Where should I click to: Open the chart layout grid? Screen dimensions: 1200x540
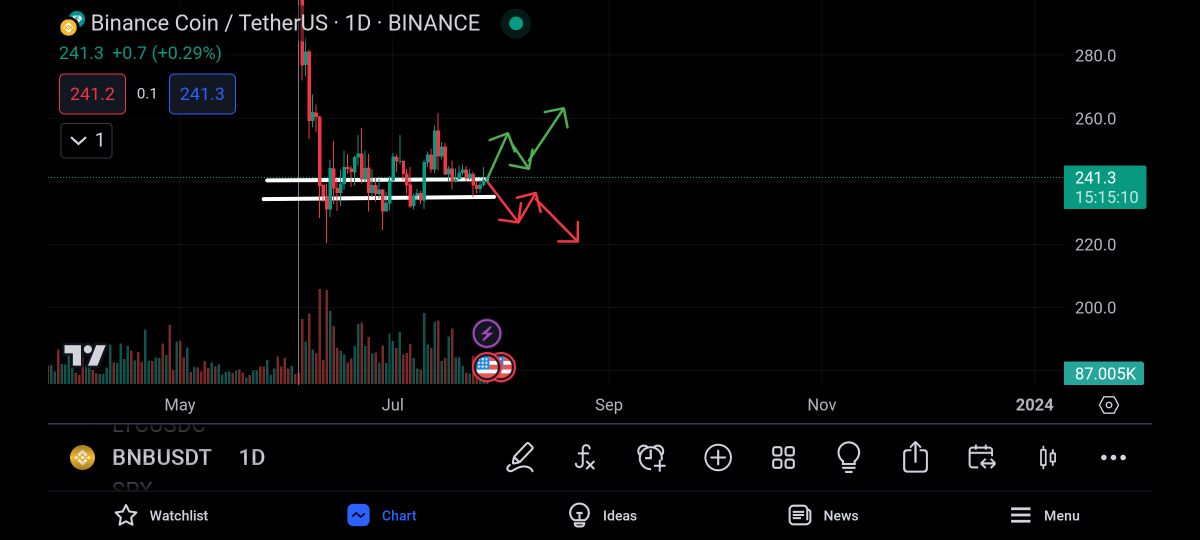pyautogui.click(x=783, y=458)
